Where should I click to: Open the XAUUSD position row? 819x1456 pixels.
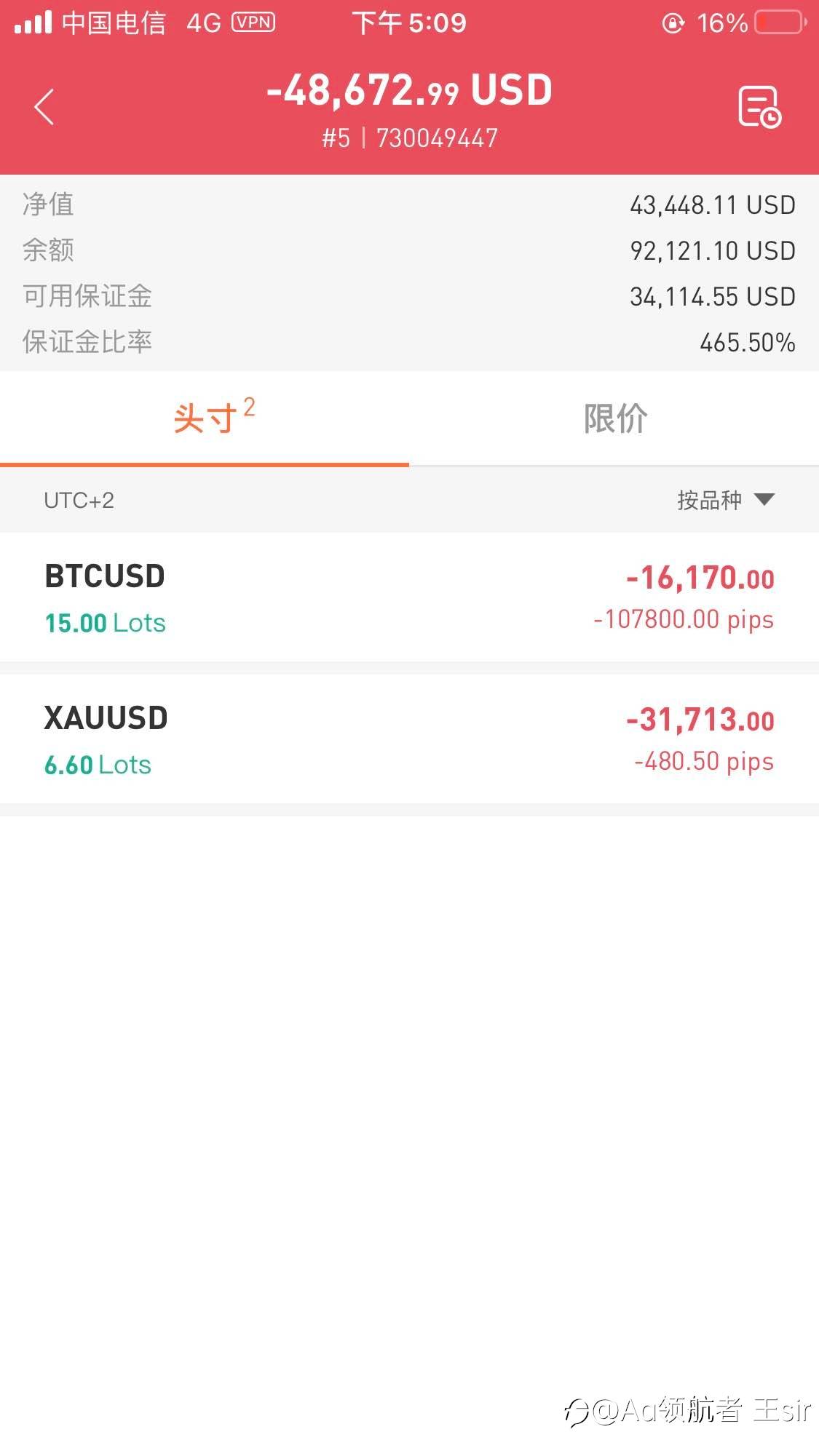(409, 739)
